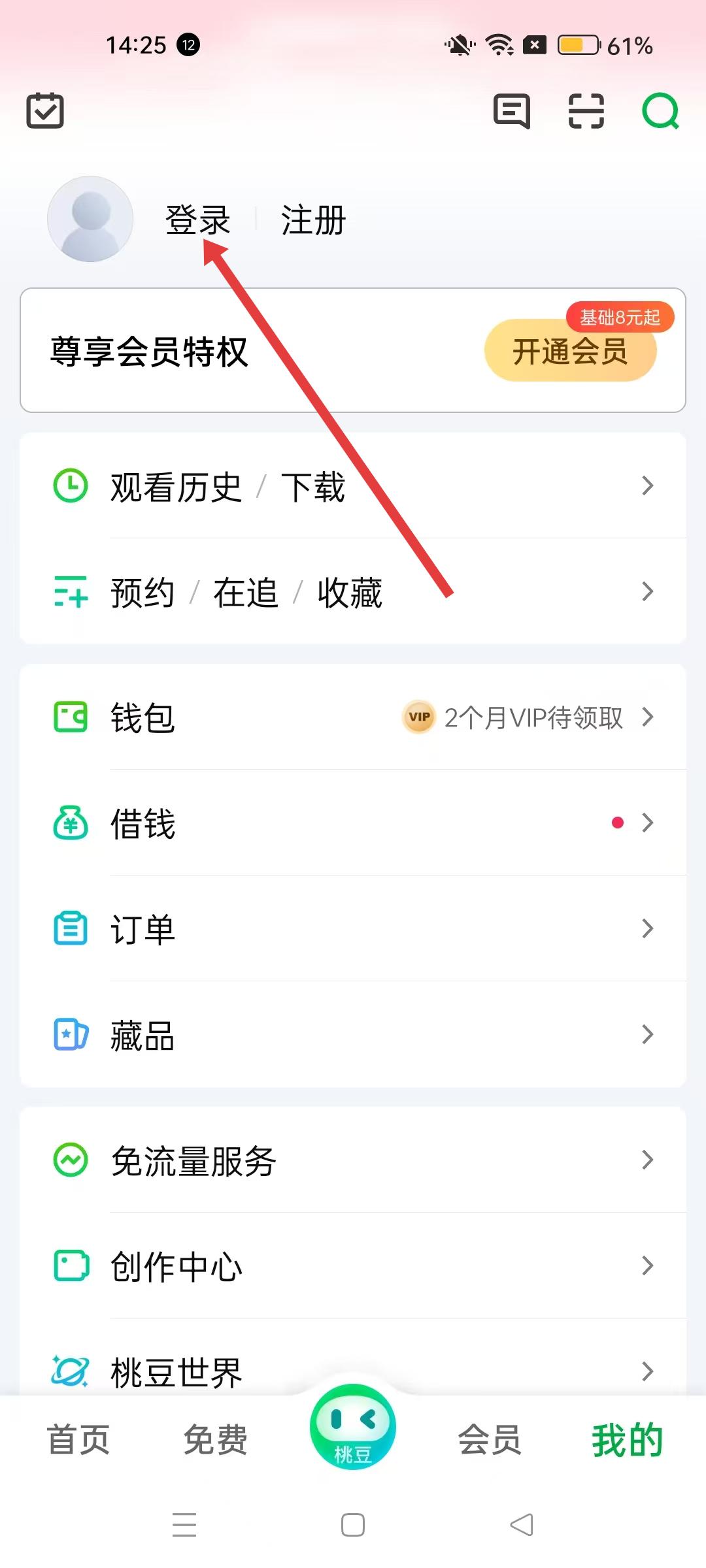Image resolution: width=706 pixels, height=1568 pixels.
Task: Open the check-in calendar icon
Action: tap(45, 110)
